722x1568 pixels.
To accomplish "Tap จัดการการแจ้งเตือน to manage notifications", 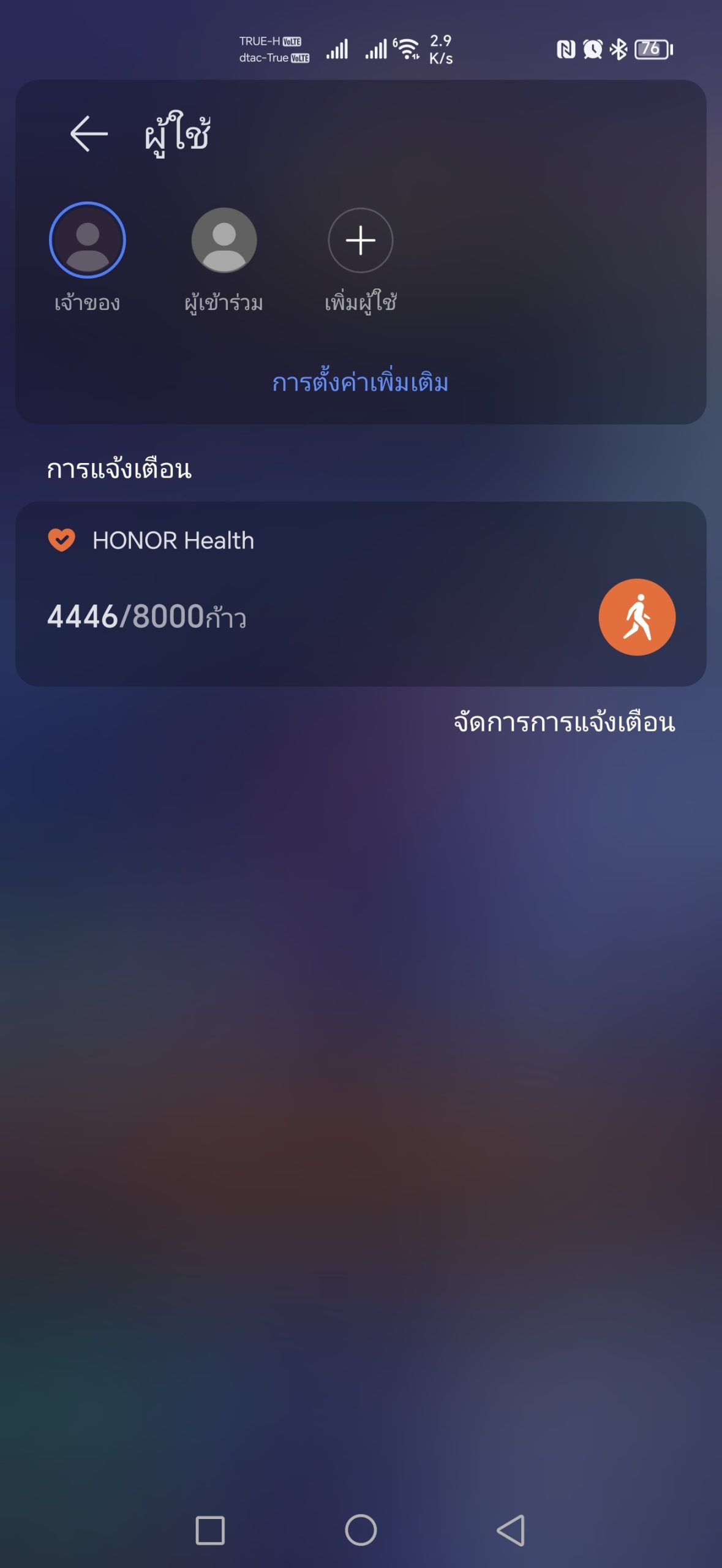I will pyautogui.click(x=564, y=723).
